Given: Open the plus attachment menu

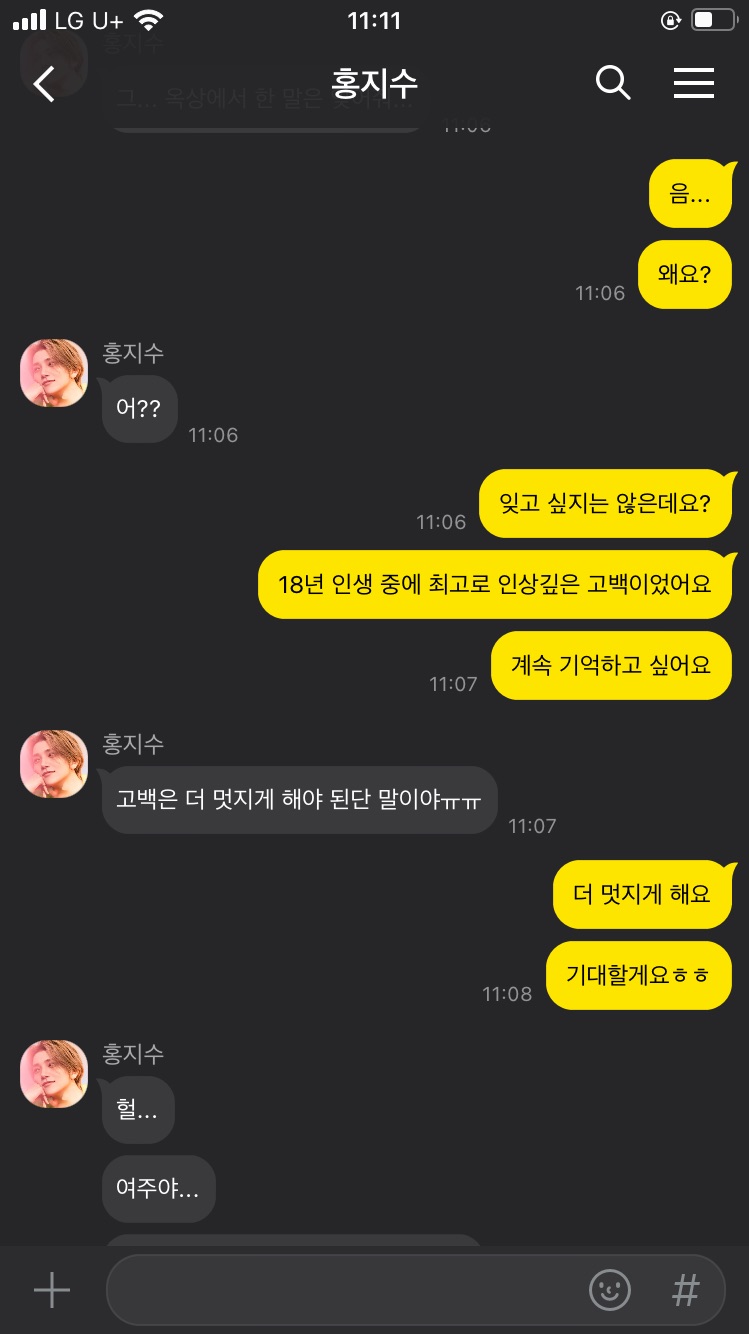Looking at the screenshot, I should tap(52, 1290).
